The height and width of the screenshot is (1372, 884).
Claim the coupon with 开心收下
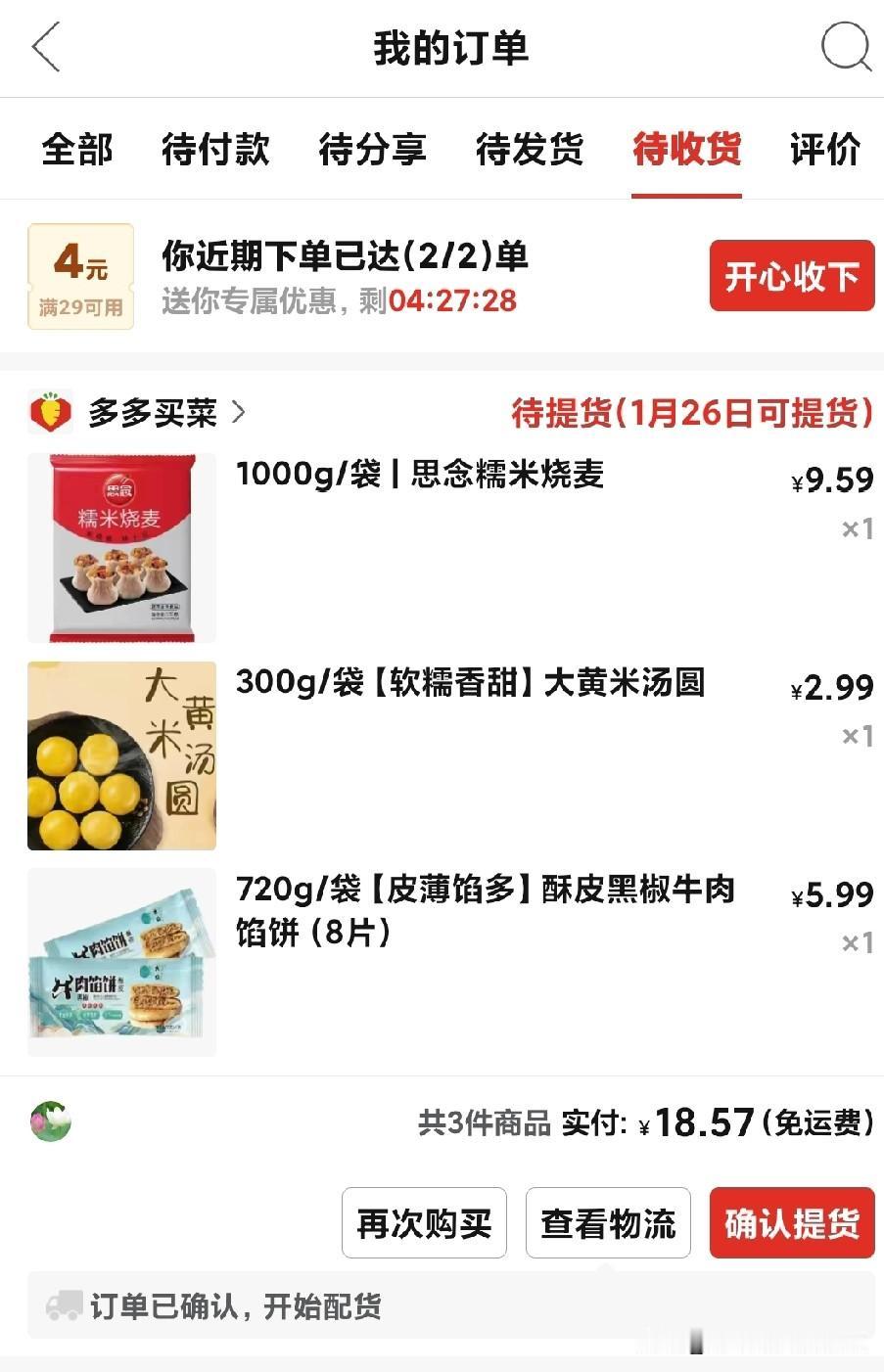pos(791,276)
